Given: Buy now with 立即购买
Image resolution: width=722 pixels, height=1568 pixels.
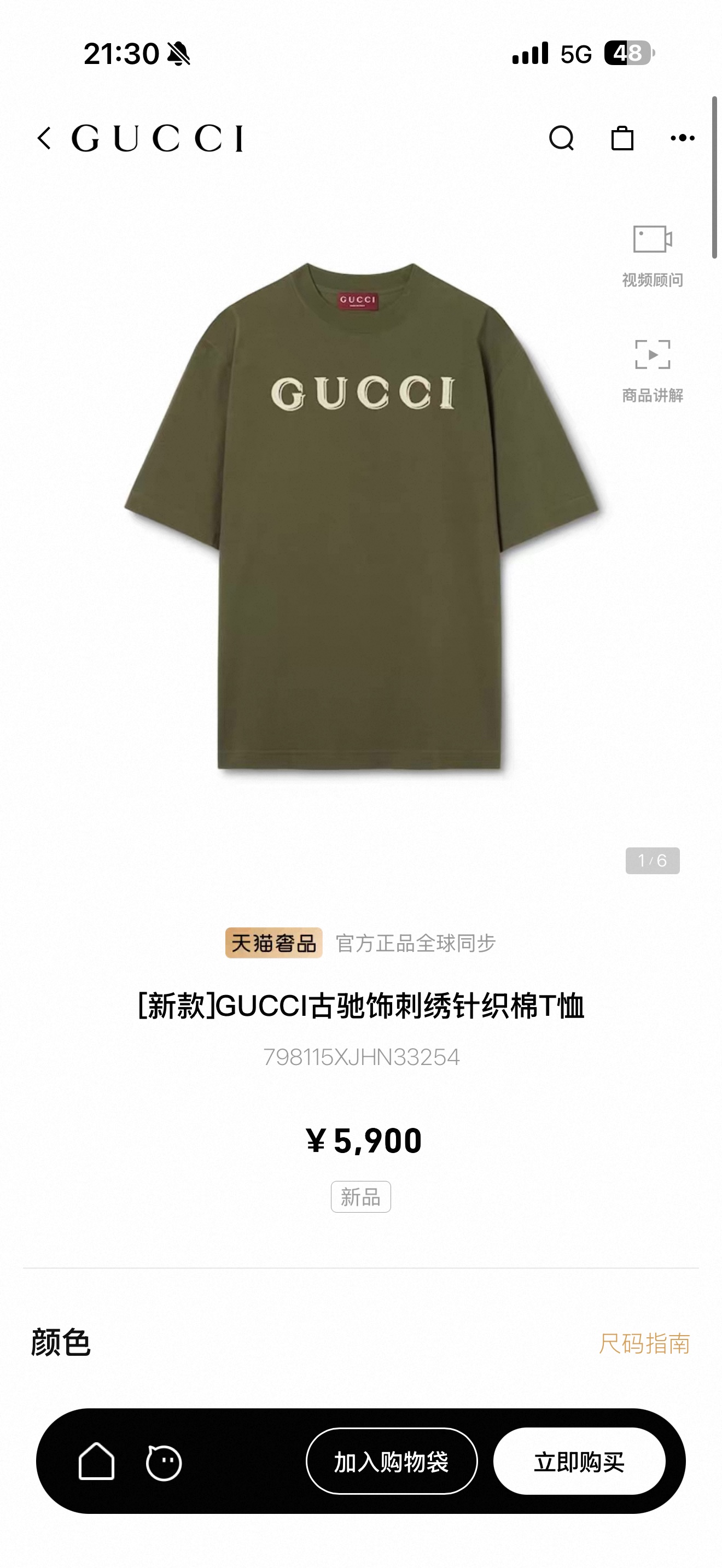Looking at the screenshot, I should (x=579, y=1461).
